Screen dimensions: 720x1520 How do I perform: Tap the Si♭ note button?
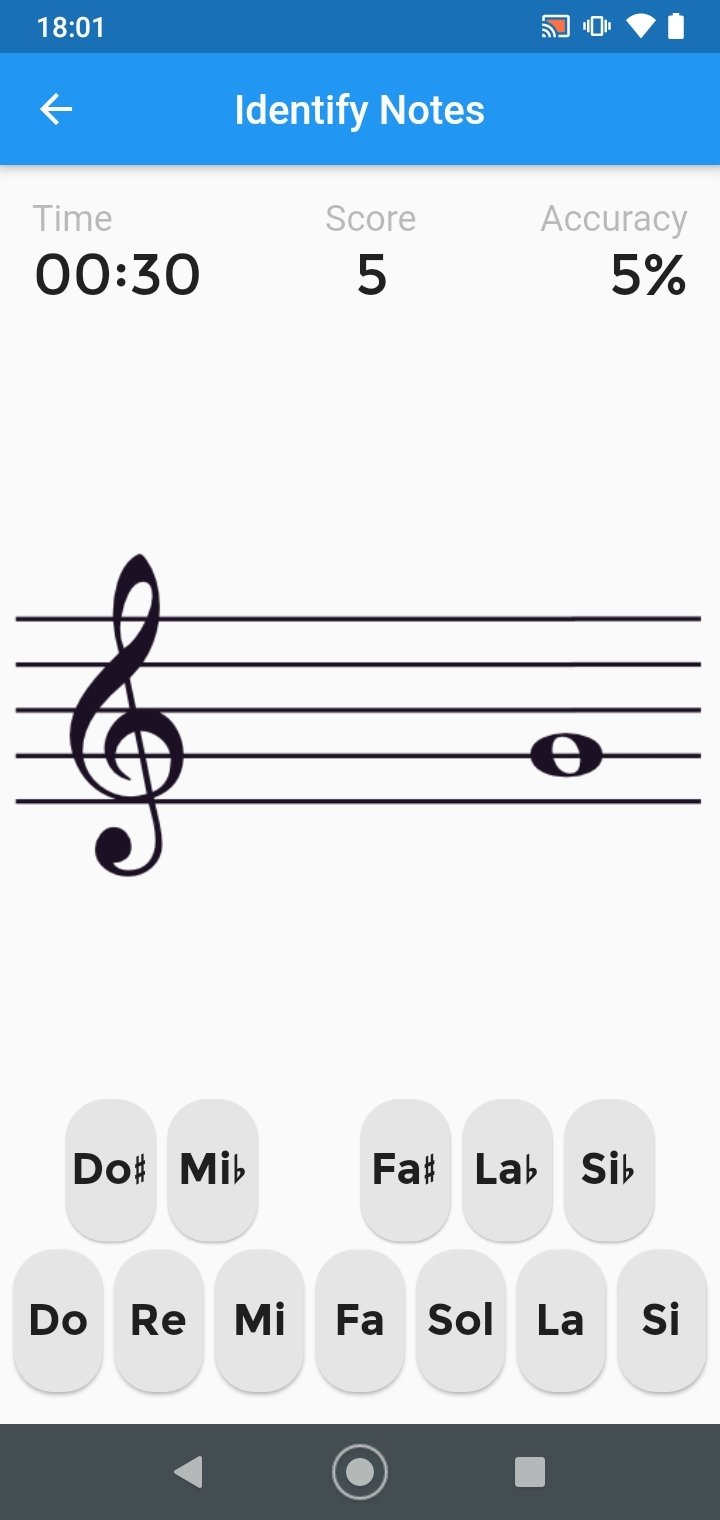(x=608, y=1169)
